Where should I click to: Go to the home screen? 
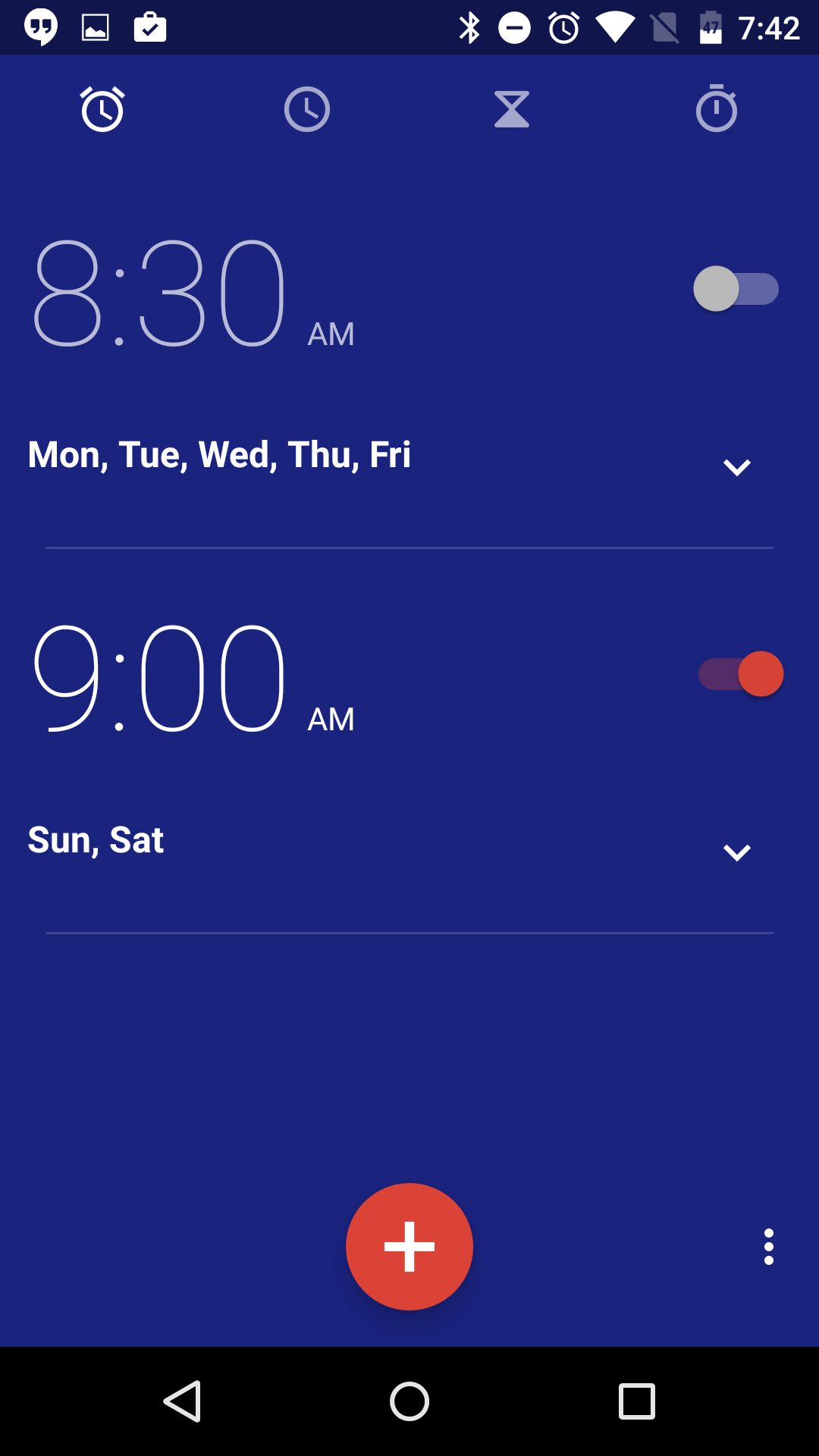(409, 1401)
